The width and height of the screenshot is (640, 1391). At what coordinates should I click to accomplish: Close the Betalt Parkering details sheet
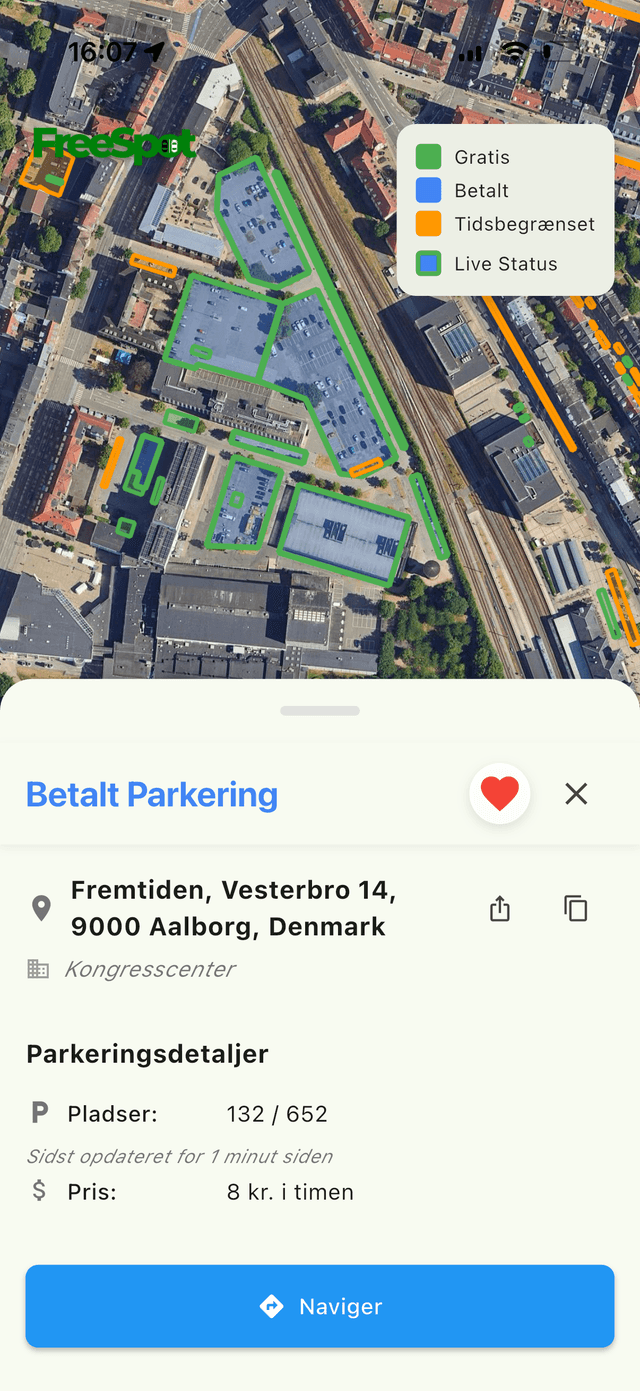576,794
